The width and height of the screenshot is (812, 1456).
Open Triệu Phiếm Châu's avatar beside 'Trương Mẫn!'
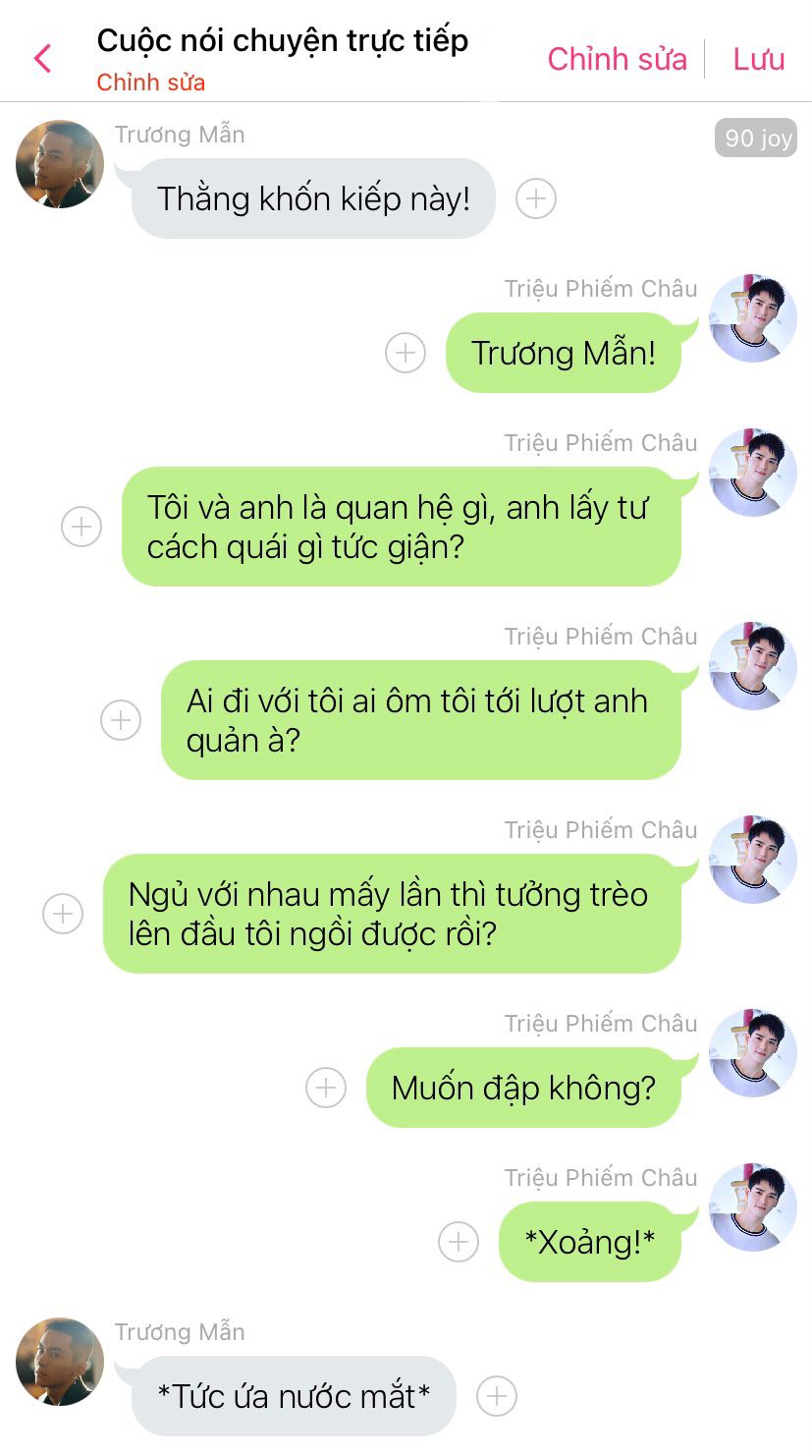(753, 318)
